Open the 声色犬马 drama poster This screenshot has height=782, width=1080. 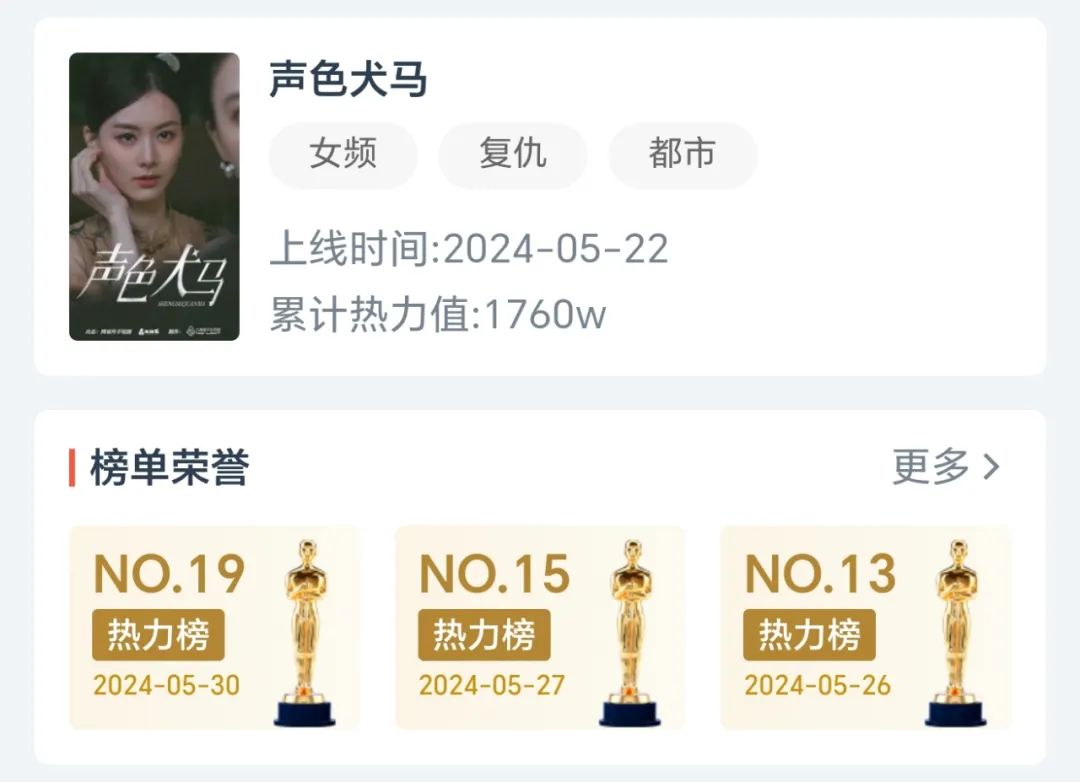tap(154, 197)
